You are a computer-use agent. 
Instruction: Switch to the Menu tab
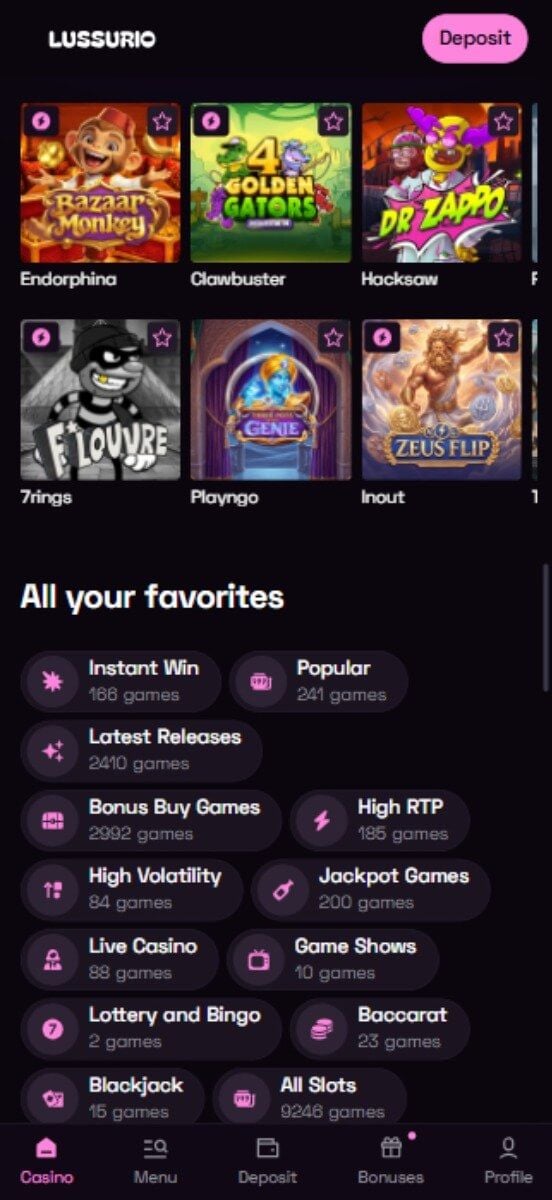pos(155,1161)
